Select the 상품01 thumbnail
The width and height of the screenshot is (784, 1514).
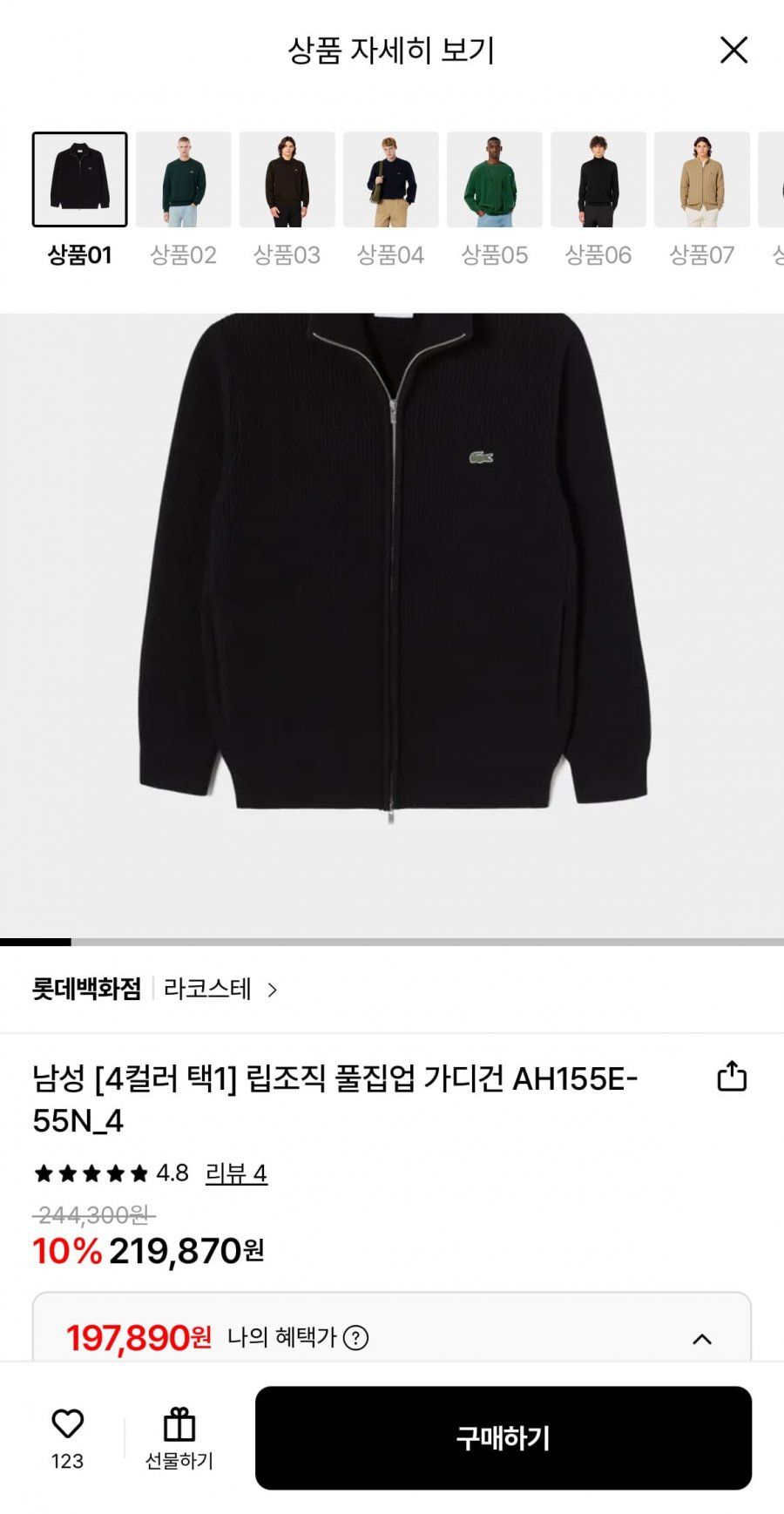[x=80, y=179]
